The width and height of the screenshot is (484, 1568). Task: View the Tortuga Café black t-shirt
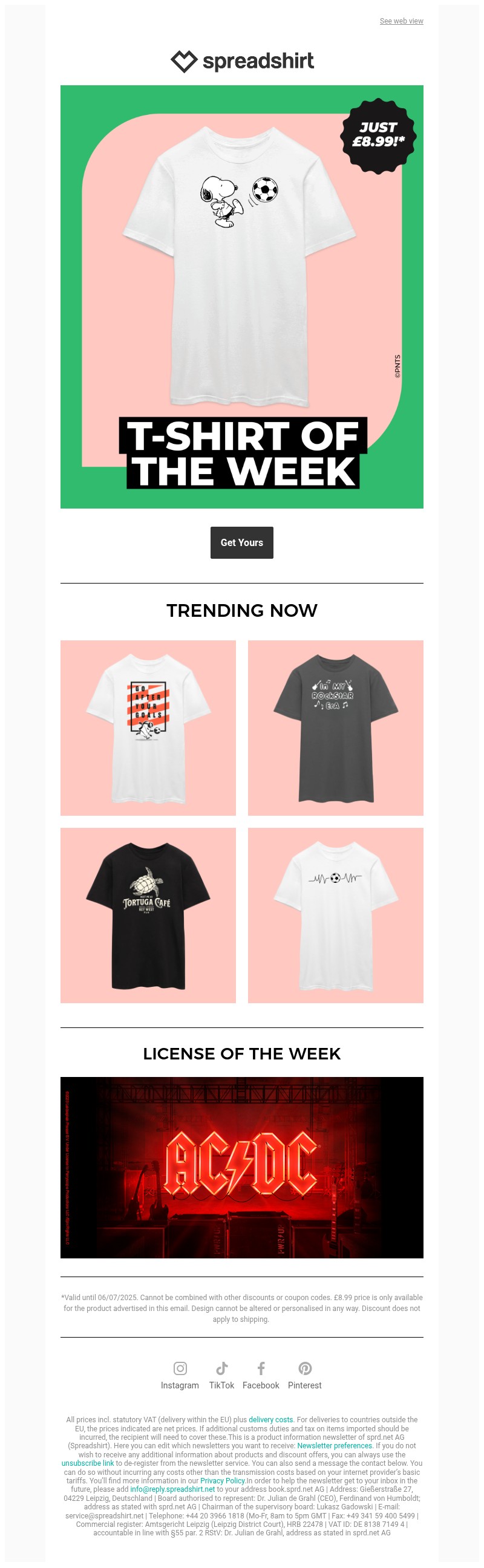point(148,915)
